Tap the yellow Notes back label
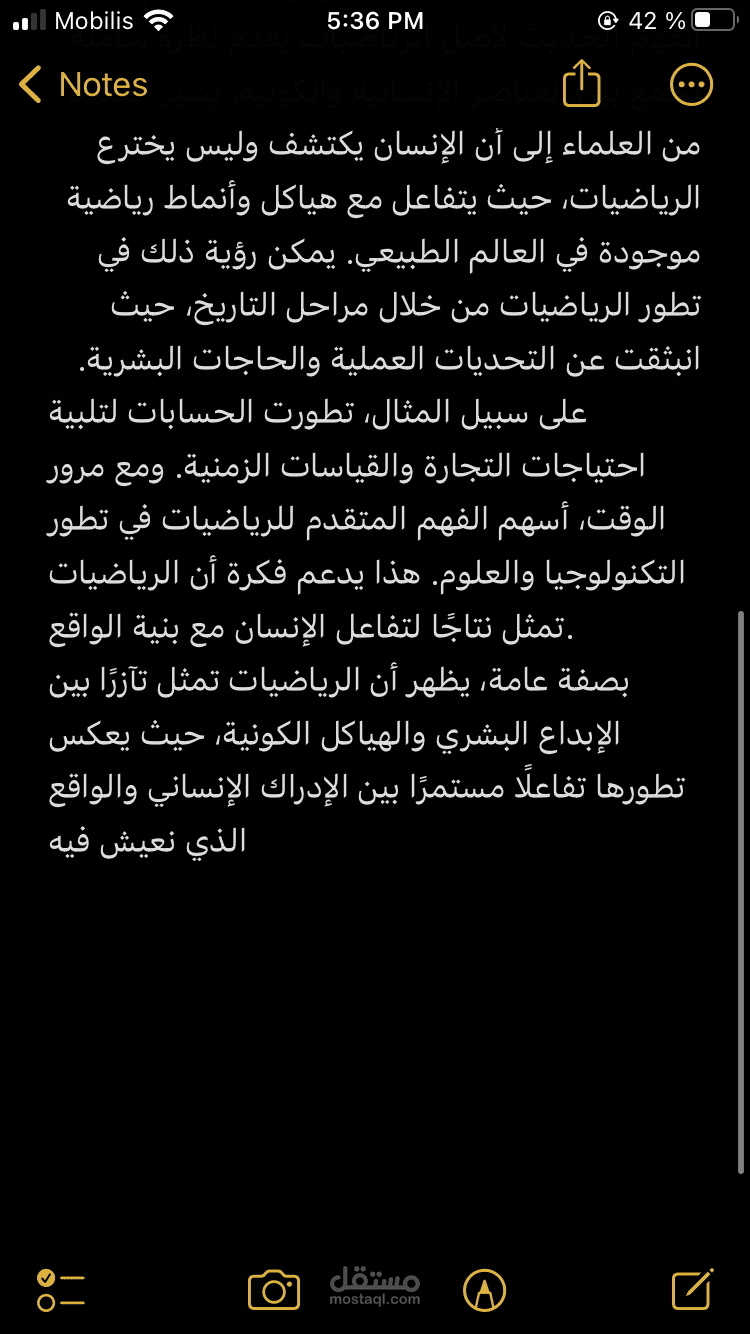 (x=103, y=85)
